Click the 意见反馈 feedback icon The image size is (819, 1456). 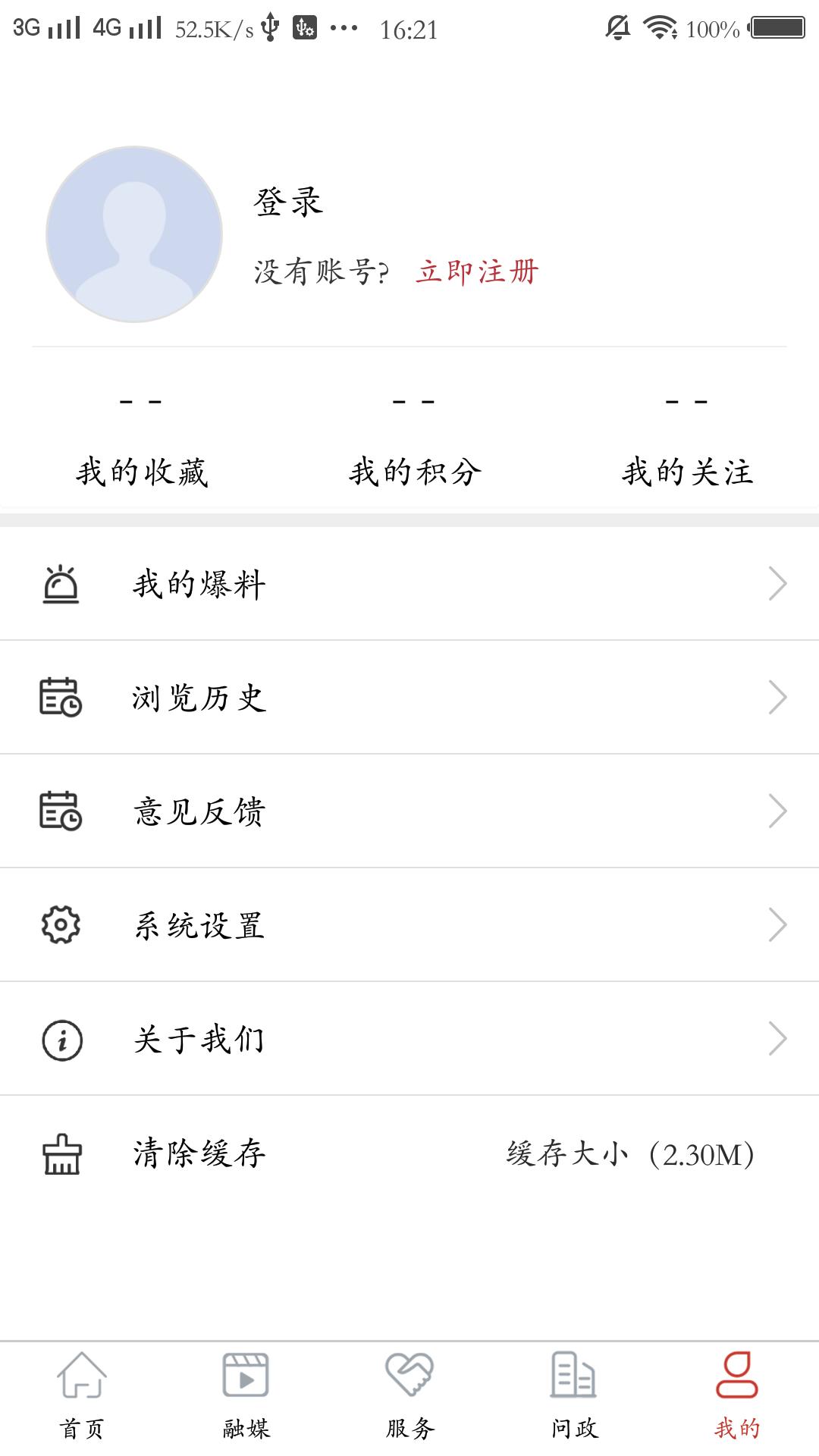click(x=59, y=811)
